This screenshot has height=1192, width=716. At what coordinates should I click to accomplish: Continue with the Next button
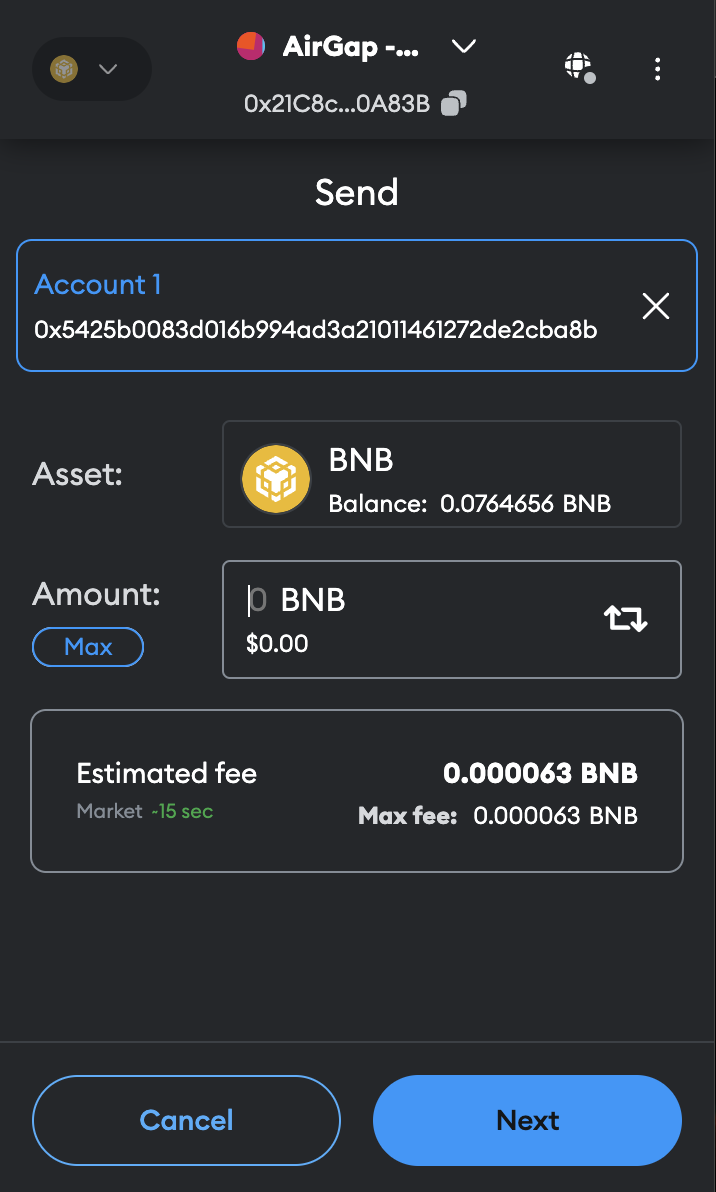point(527,1120)
